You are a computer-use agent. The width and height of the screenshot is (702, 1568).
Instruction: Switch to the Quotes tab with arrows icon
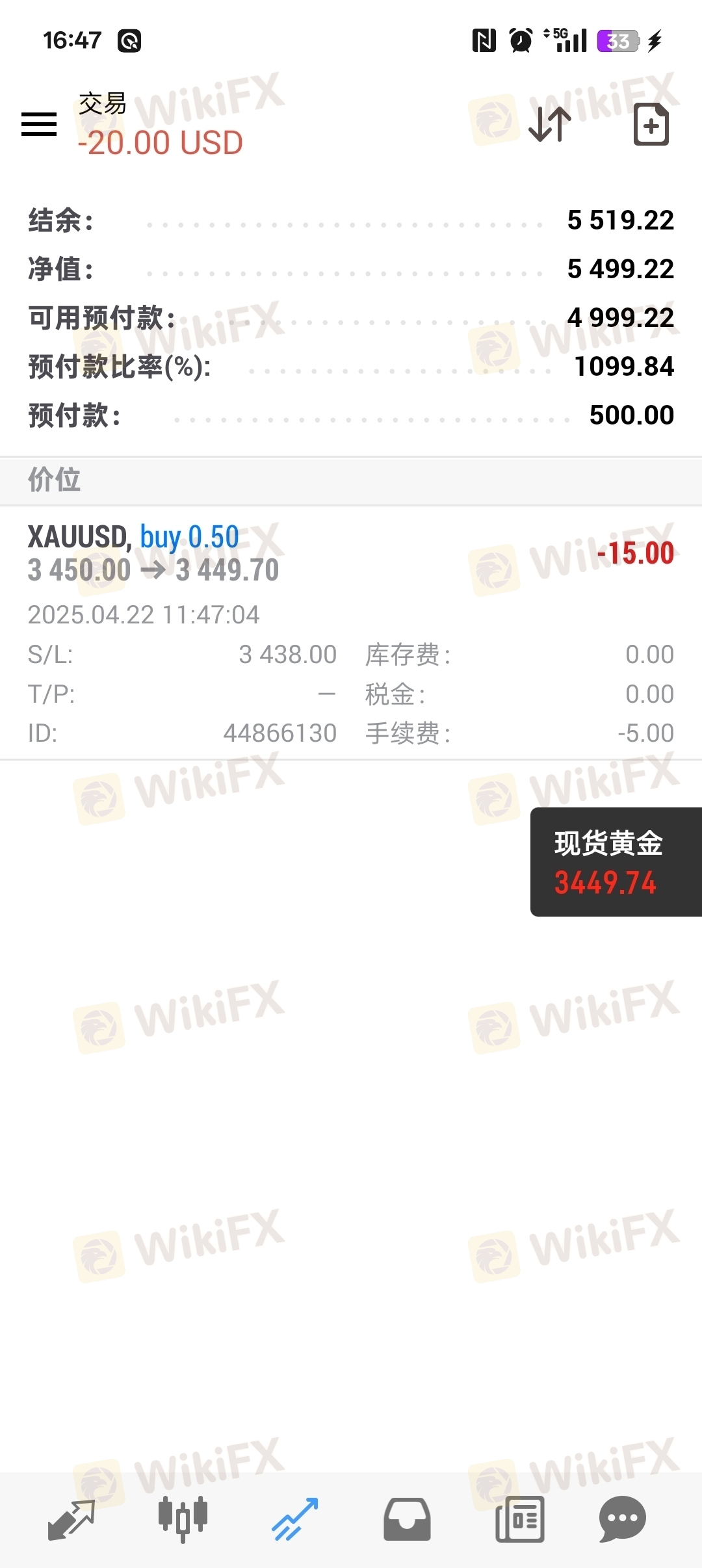(x=71, y=1520)
